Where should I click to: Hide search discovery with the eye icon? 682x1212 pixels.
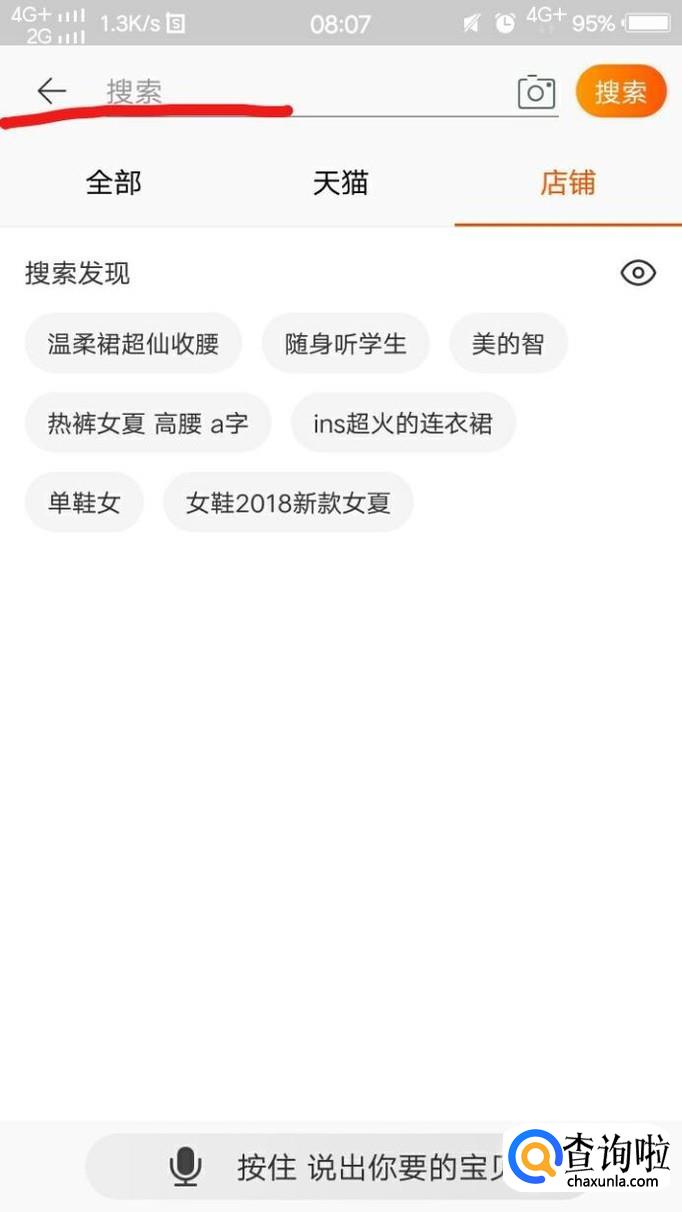click(x=638, y=273)
